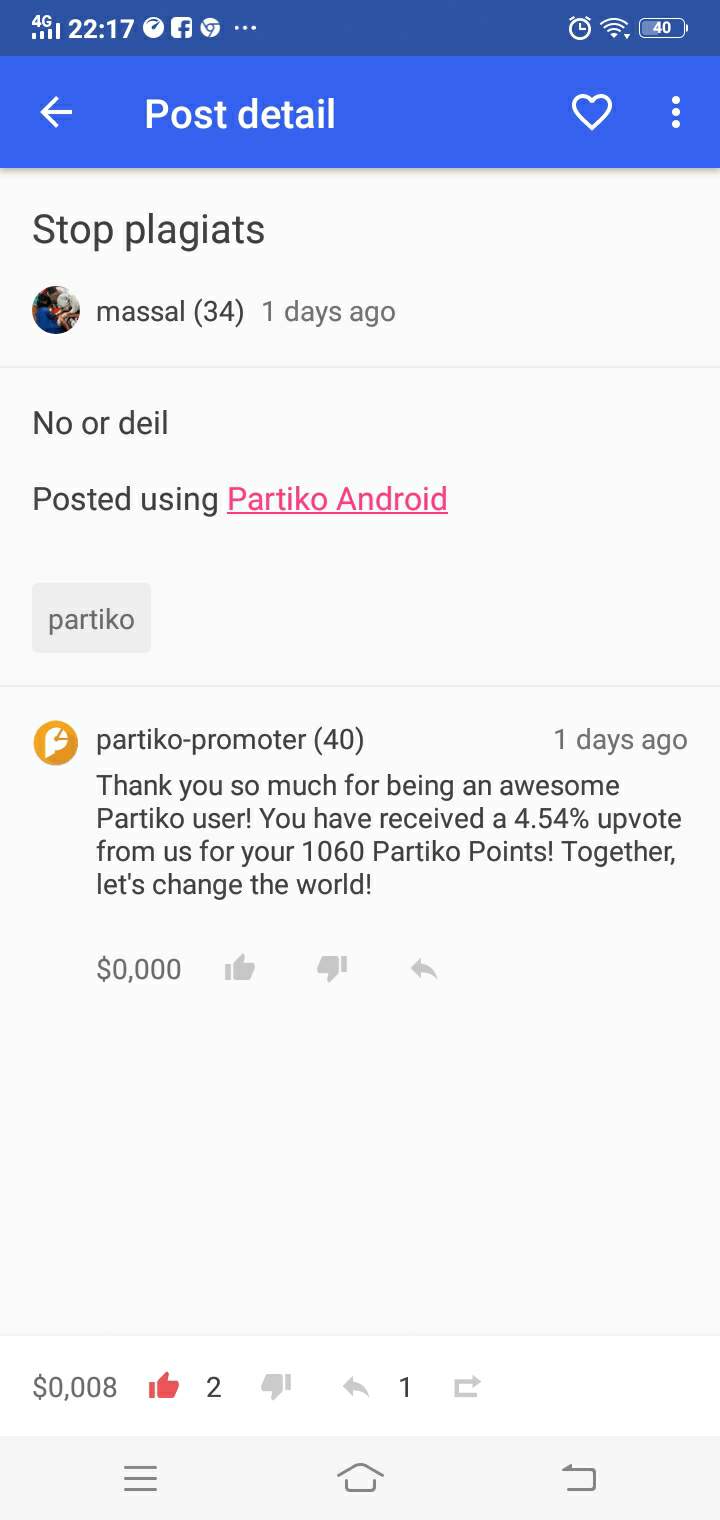This screenshot has width=720, height=1520.
Task: Toggle the red upvote on the post
Action: pyautogui.click(x=164, y=1386)
